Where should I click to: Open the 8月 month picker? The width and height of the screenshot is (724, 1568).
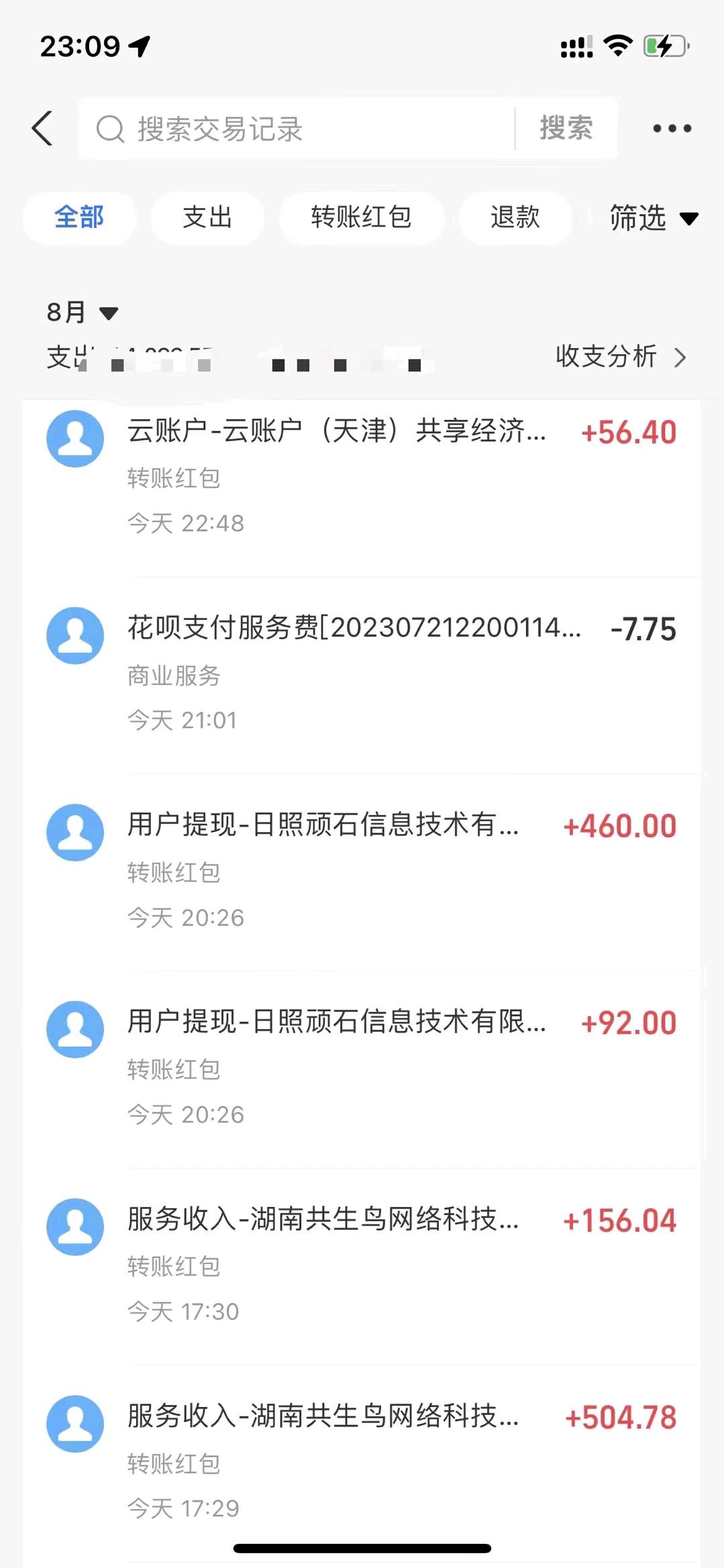[82, 312]
